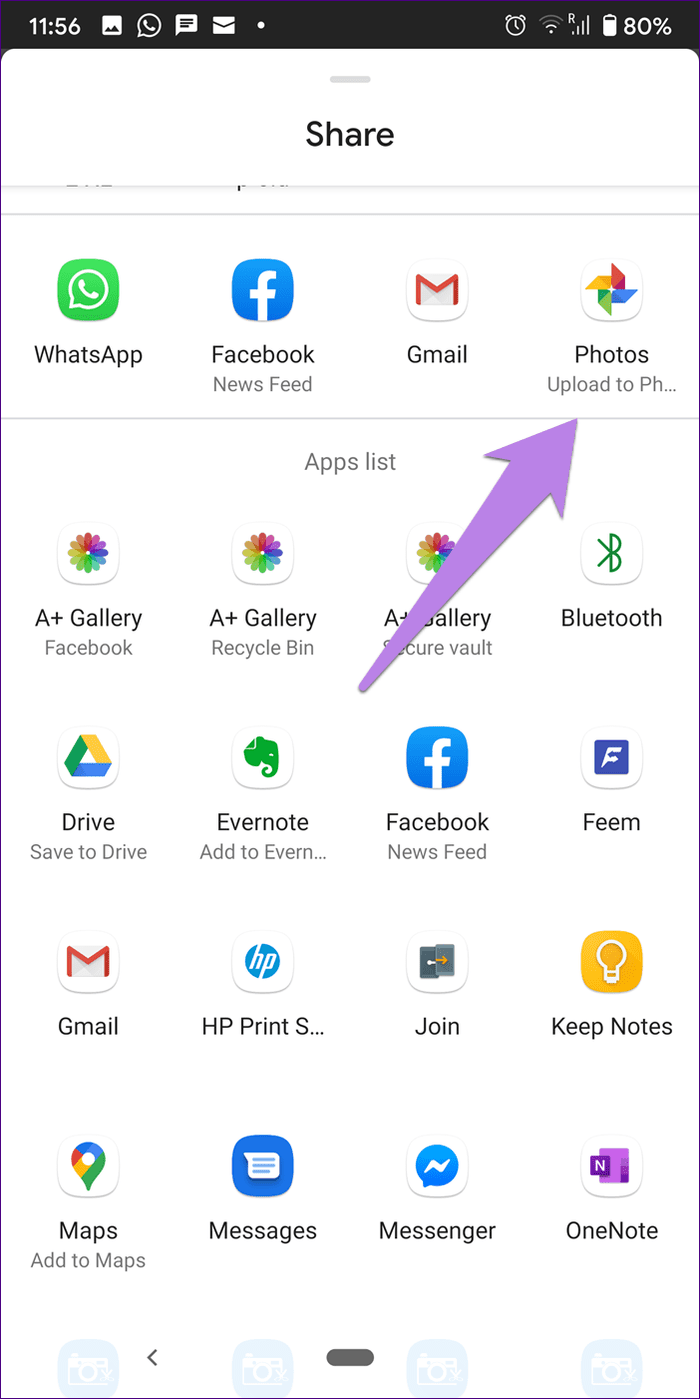Save to Keep Notes

coord(611,985)
